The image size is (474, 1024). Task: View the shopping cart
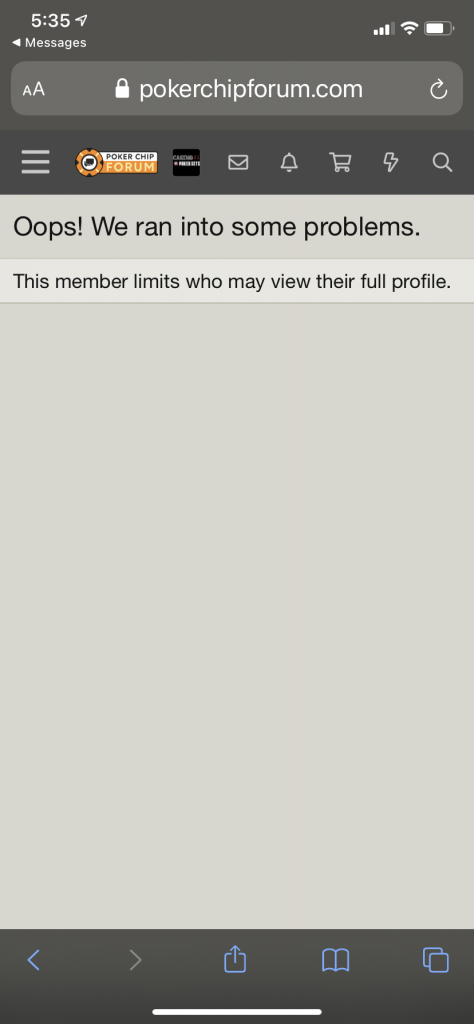coord(340,162)
